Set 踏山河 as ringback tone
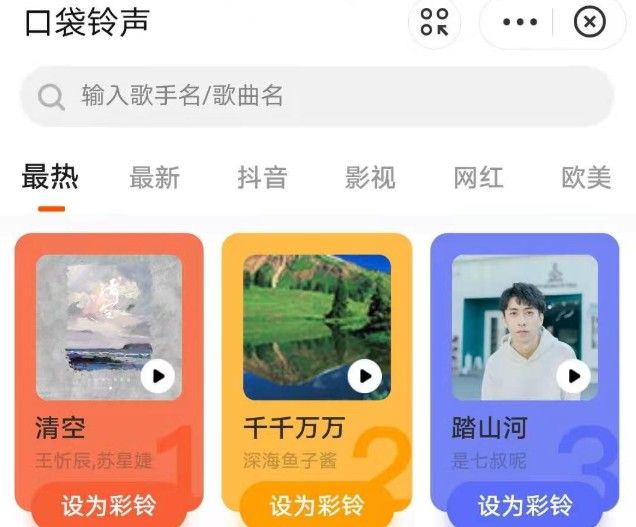 pos(525,505)
